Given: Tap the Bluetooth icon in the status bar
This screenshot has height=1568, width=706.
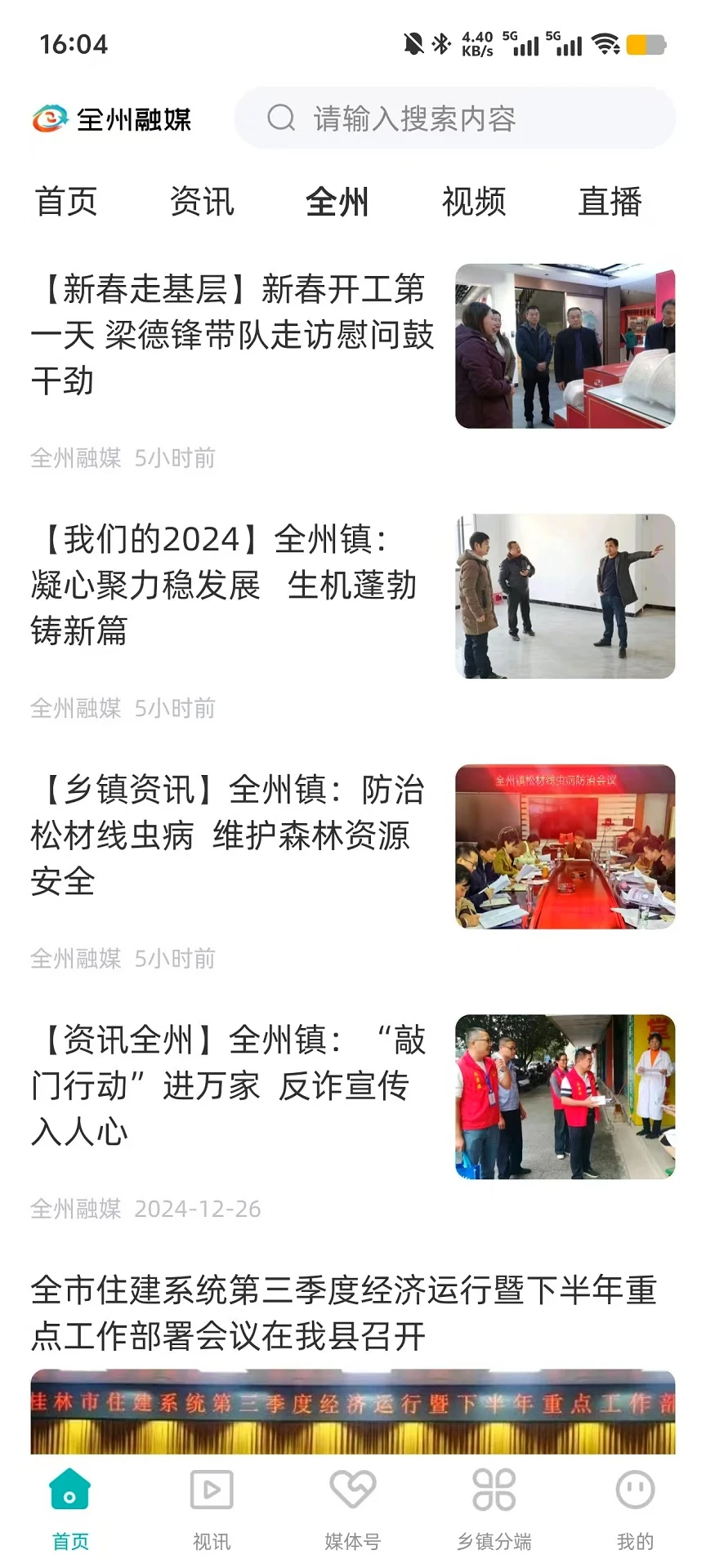Looking at the screenshot, I should point(442,45).
